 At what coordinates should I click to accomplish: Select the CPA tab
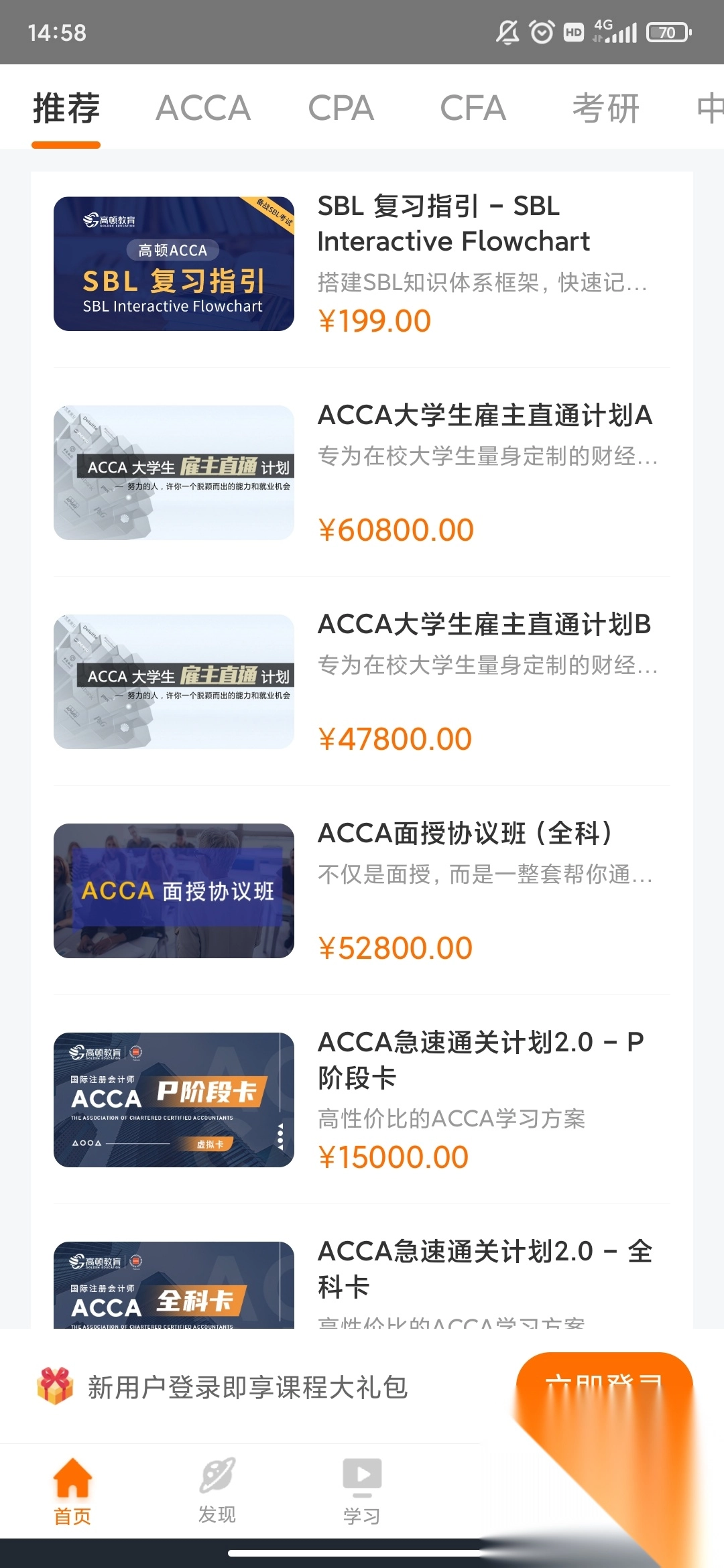(341, 109)
